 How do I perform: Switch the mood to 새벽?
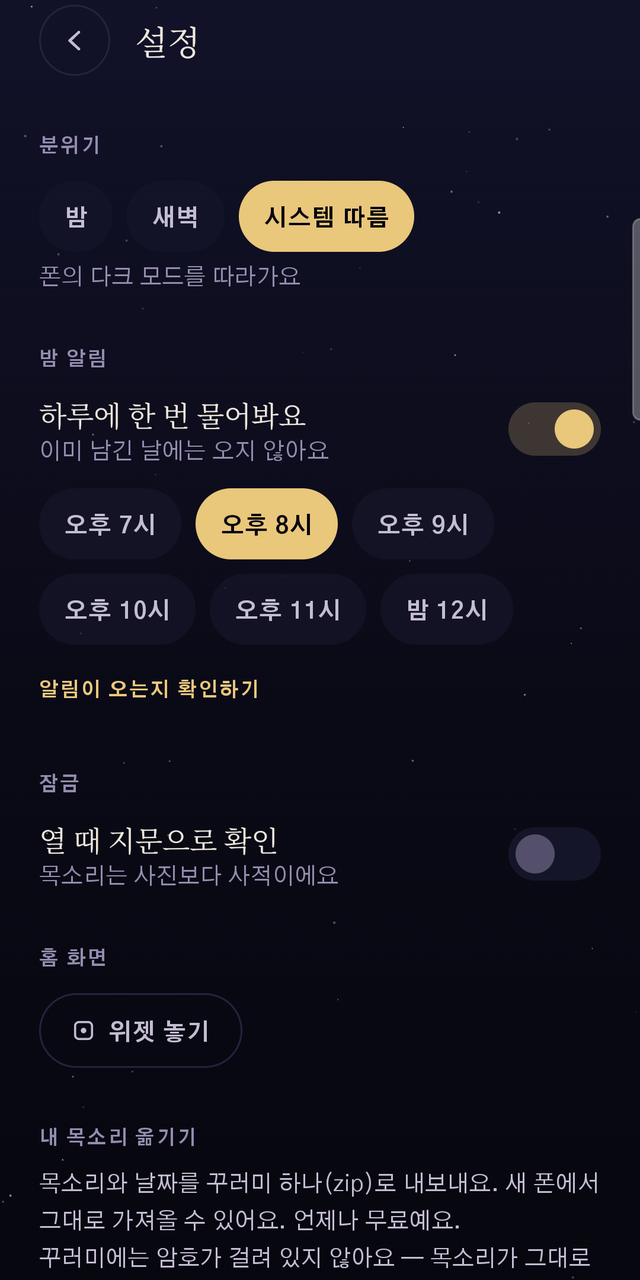[175, 216]
